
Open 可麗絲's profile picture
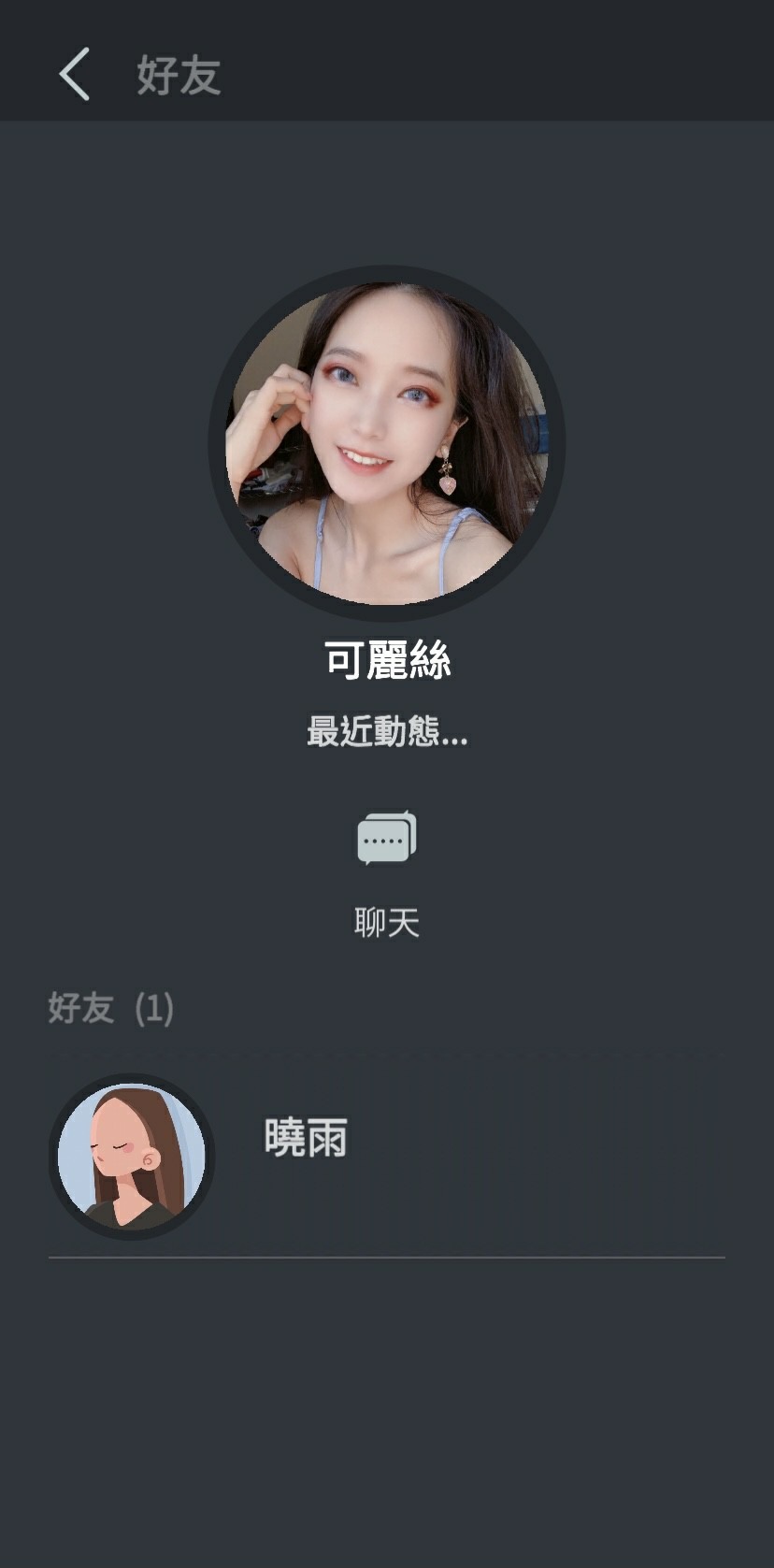click(x=386, y=443)
